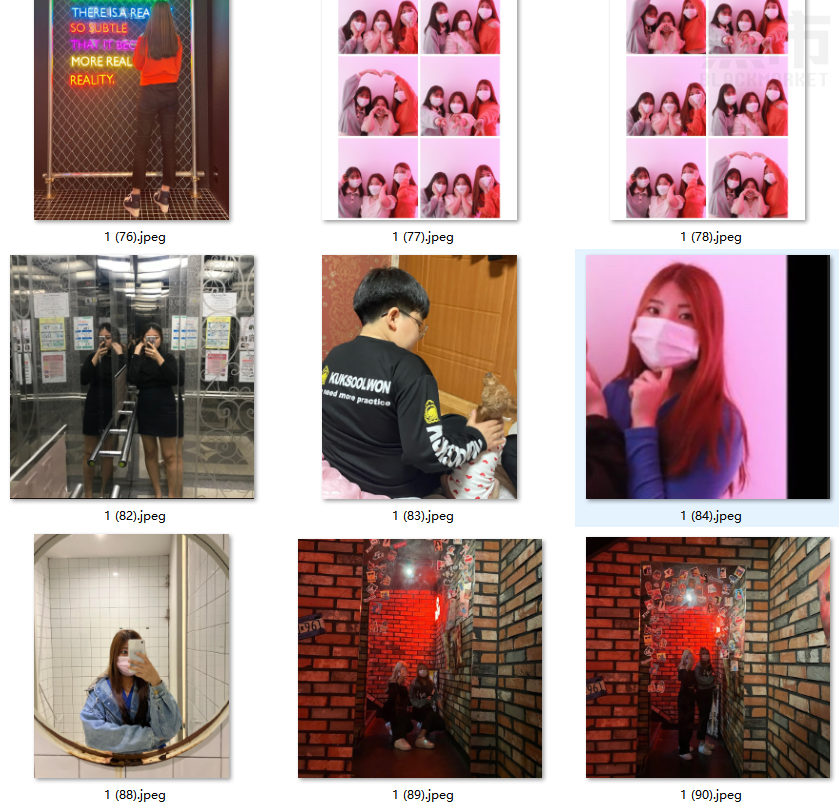Open the highlighted image 1 (84).jpeg
This screenshot has width=839, height=802.
coord(707,377)
